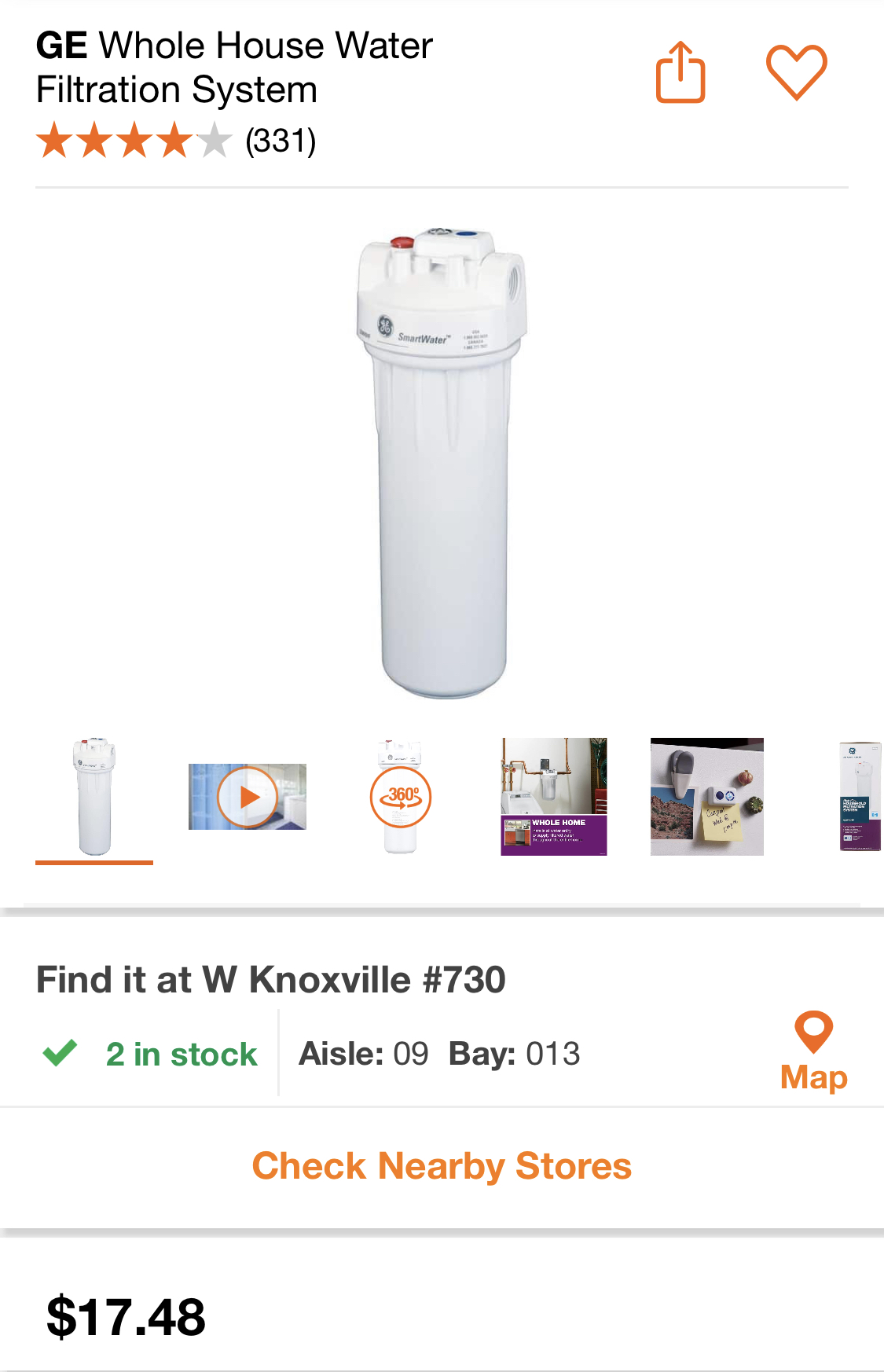The height and width of the screenshot is (1372, 884).
Task: Play the product video thumbnail
Action: [248, 797]
